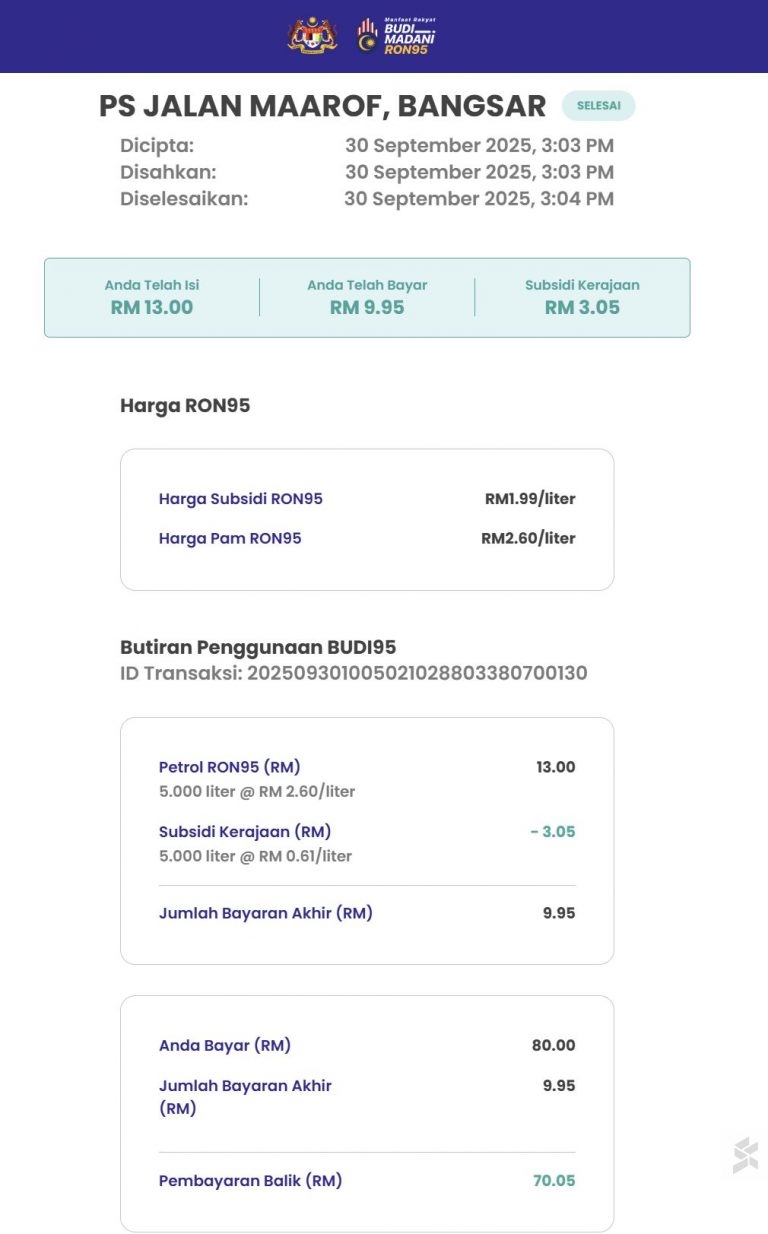Switch to the Anda Telah Bayar panel
Viewport: 768px width, 1234px height.
366,297
